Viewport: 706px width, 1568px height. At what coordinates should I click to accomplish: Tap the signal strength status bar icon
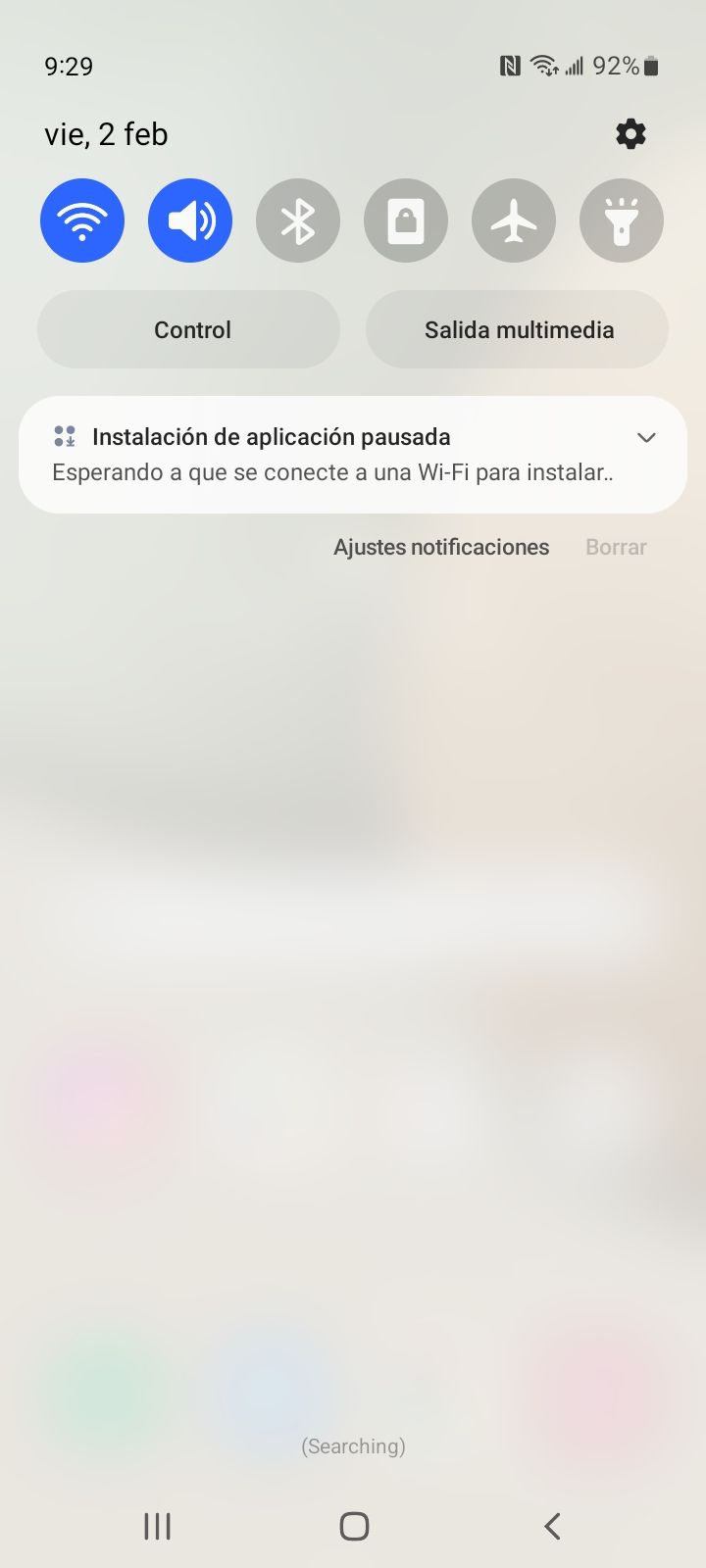574,66
